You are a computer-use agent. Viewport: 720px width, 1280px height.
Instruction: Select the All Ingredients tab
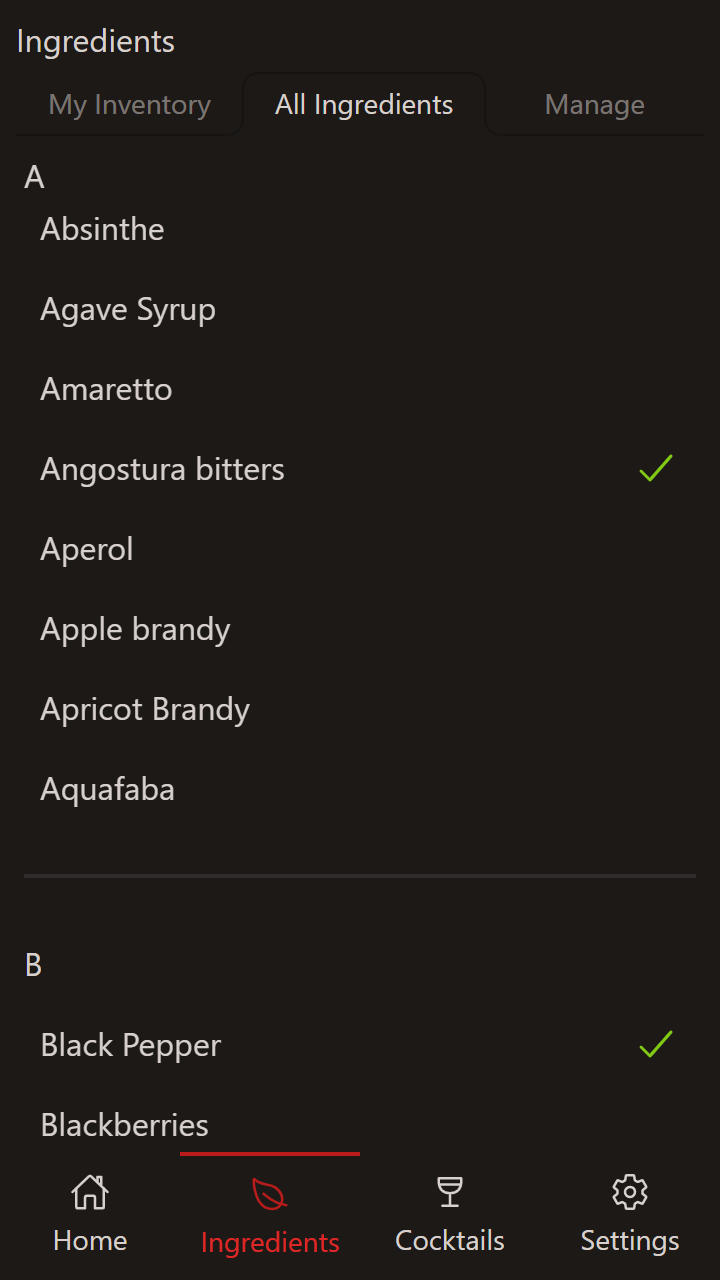point(364,105)
